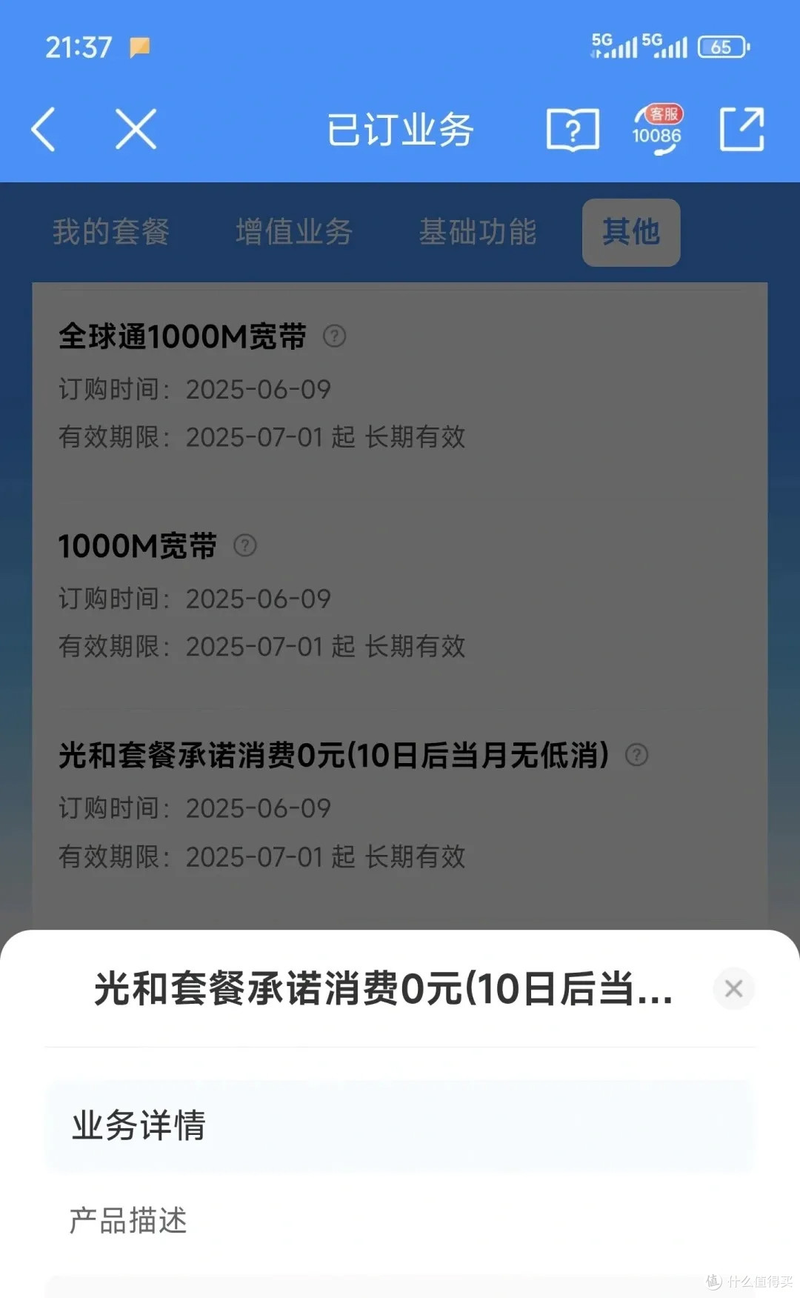
Task: Open the 产品描述 entry
Action: [127, 1221]
